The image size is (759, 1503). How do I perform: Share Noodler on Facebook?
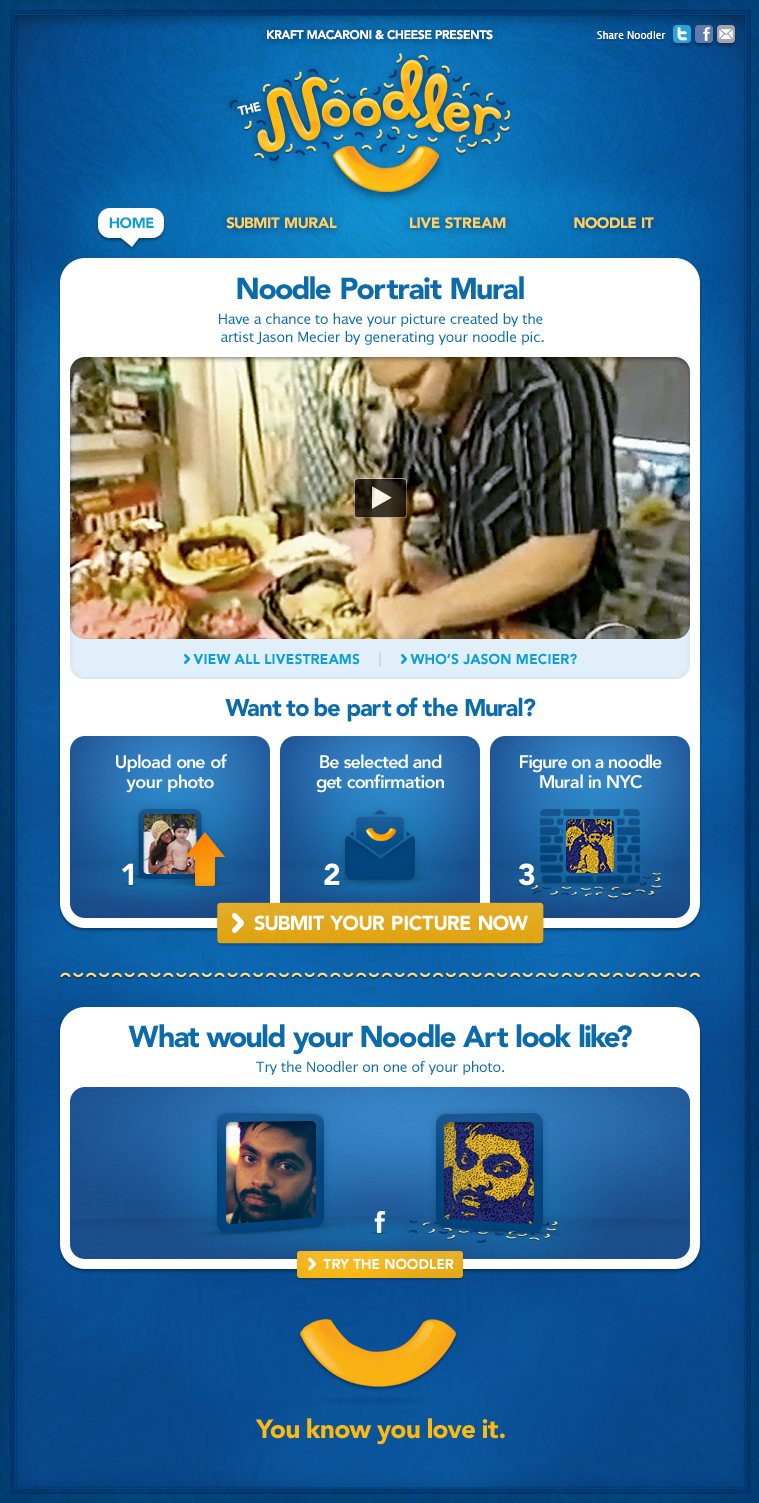pyautogui.click(x=704, y=35)
